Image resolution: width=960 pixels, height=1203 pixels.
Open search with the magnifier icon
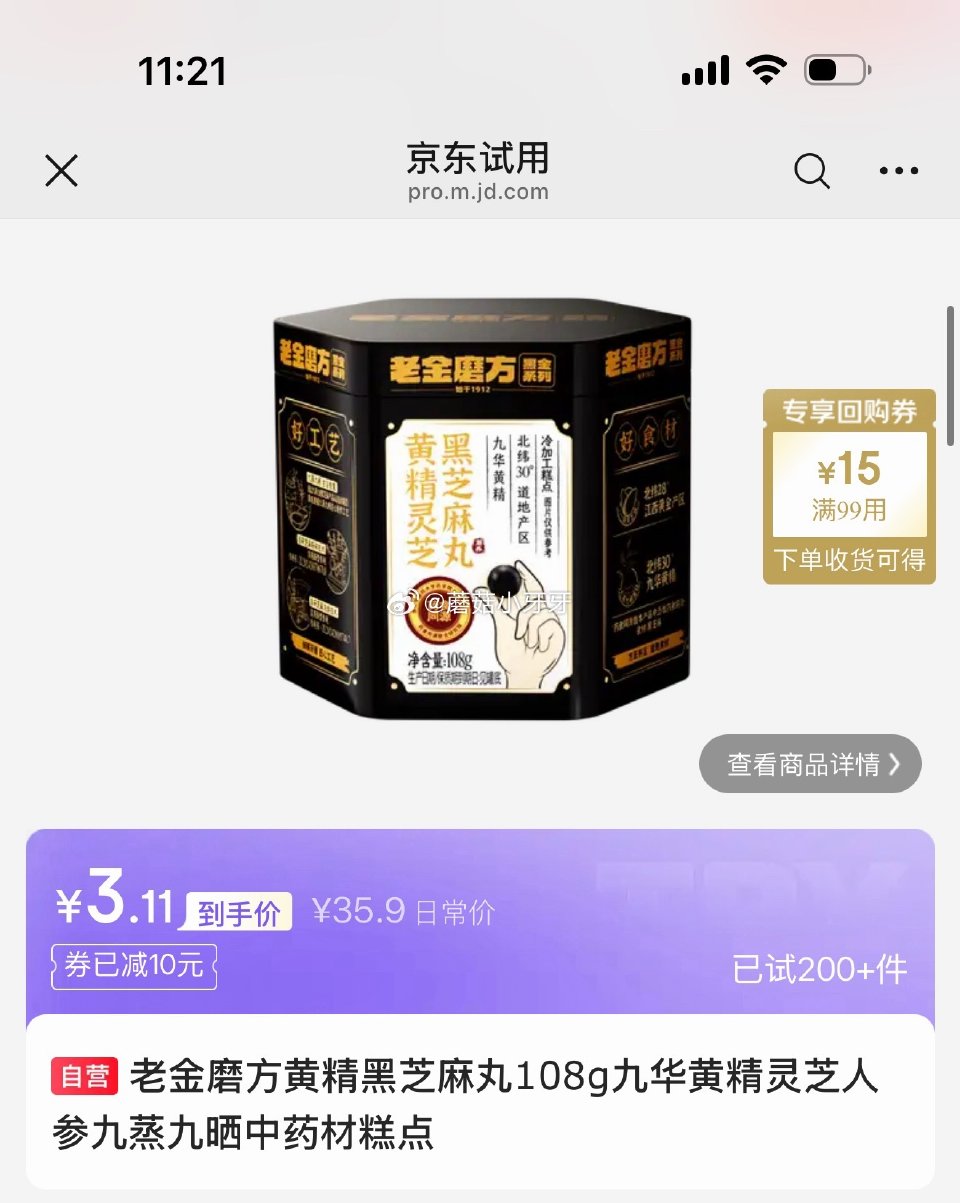point(812,170)
